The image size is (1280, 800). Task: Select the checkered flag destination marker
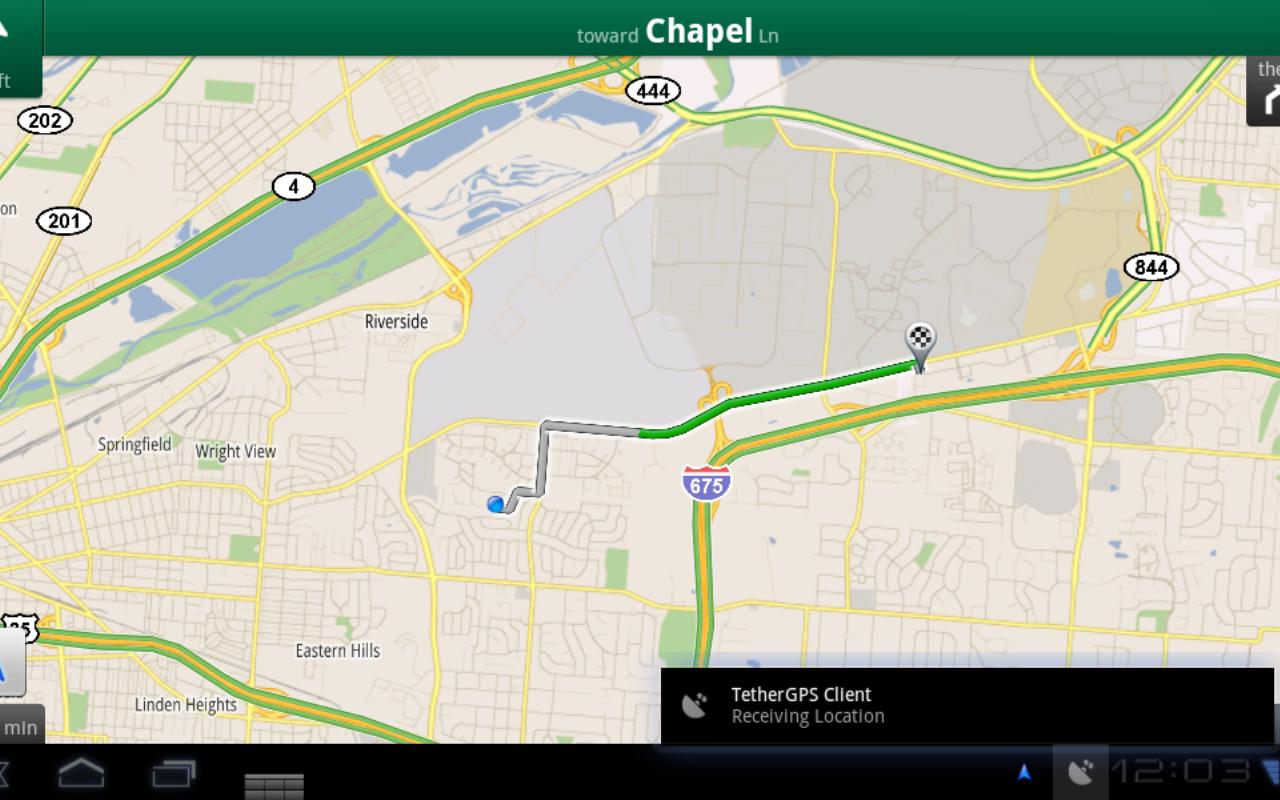pyautogui.click(x=920, y=345)
